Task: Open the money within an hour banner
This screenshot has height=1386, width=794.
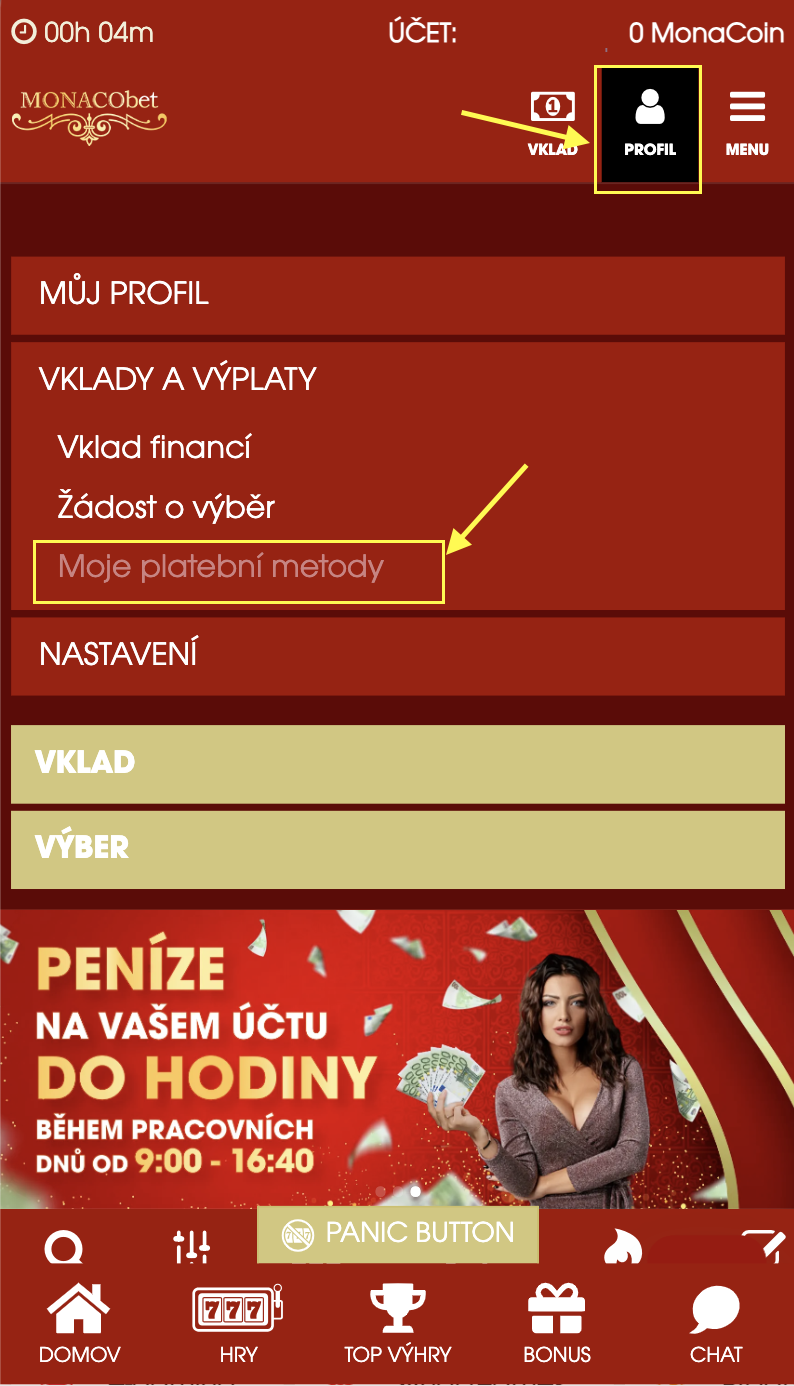Action: 397,1058
